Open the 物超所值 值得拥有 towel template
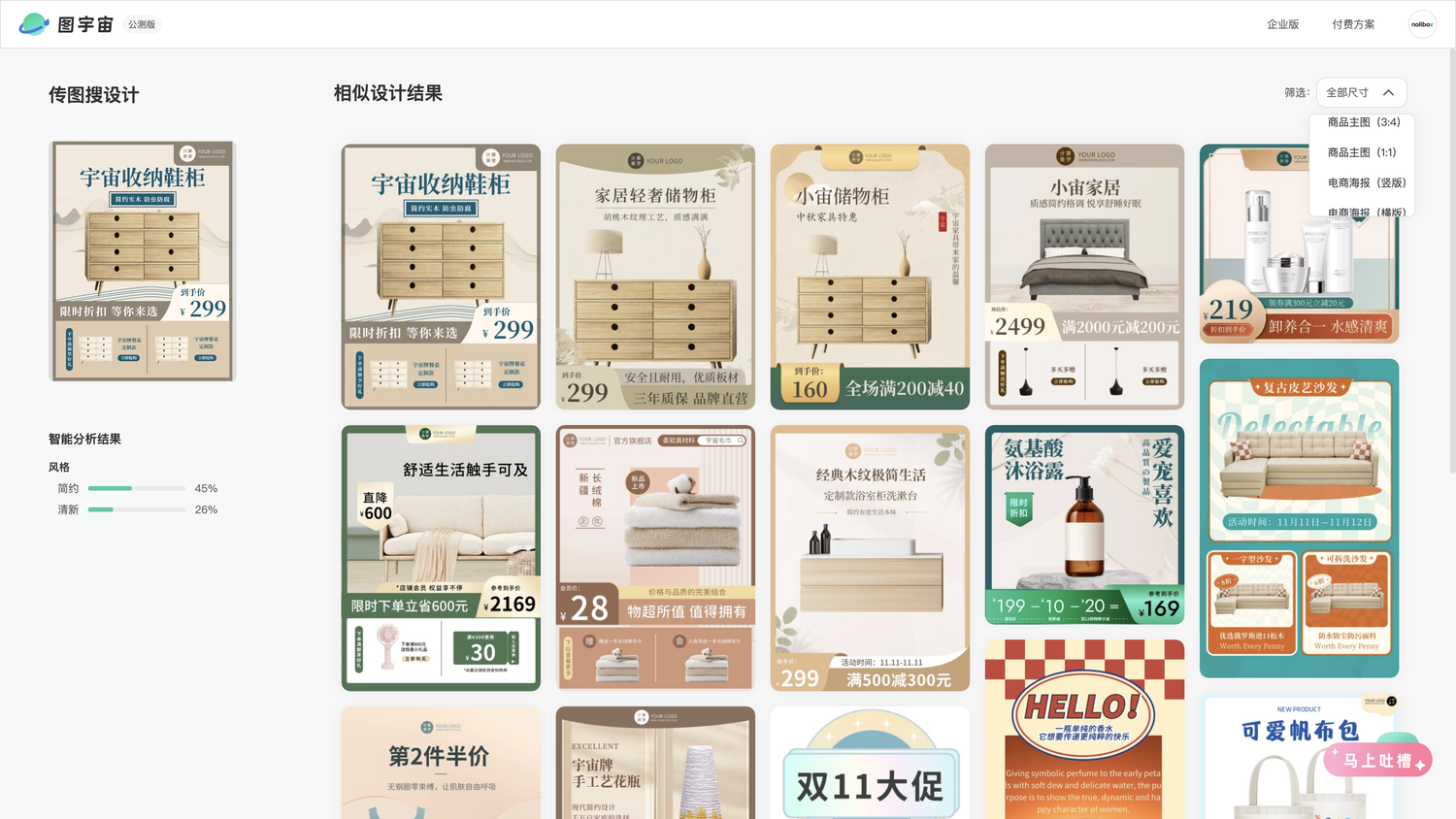This screenshot has width=1456, height=819. (655, 558)
